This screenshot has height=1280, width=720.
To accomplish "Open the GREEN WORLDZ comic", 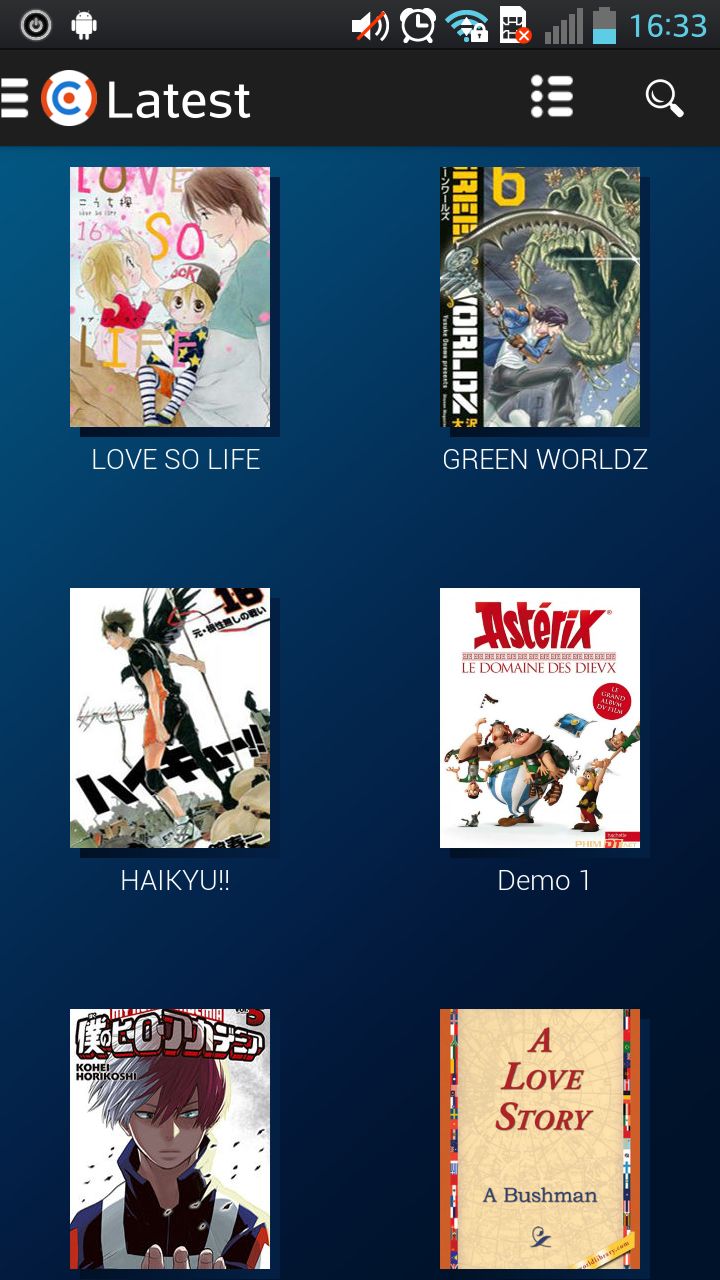I will 540,297.
